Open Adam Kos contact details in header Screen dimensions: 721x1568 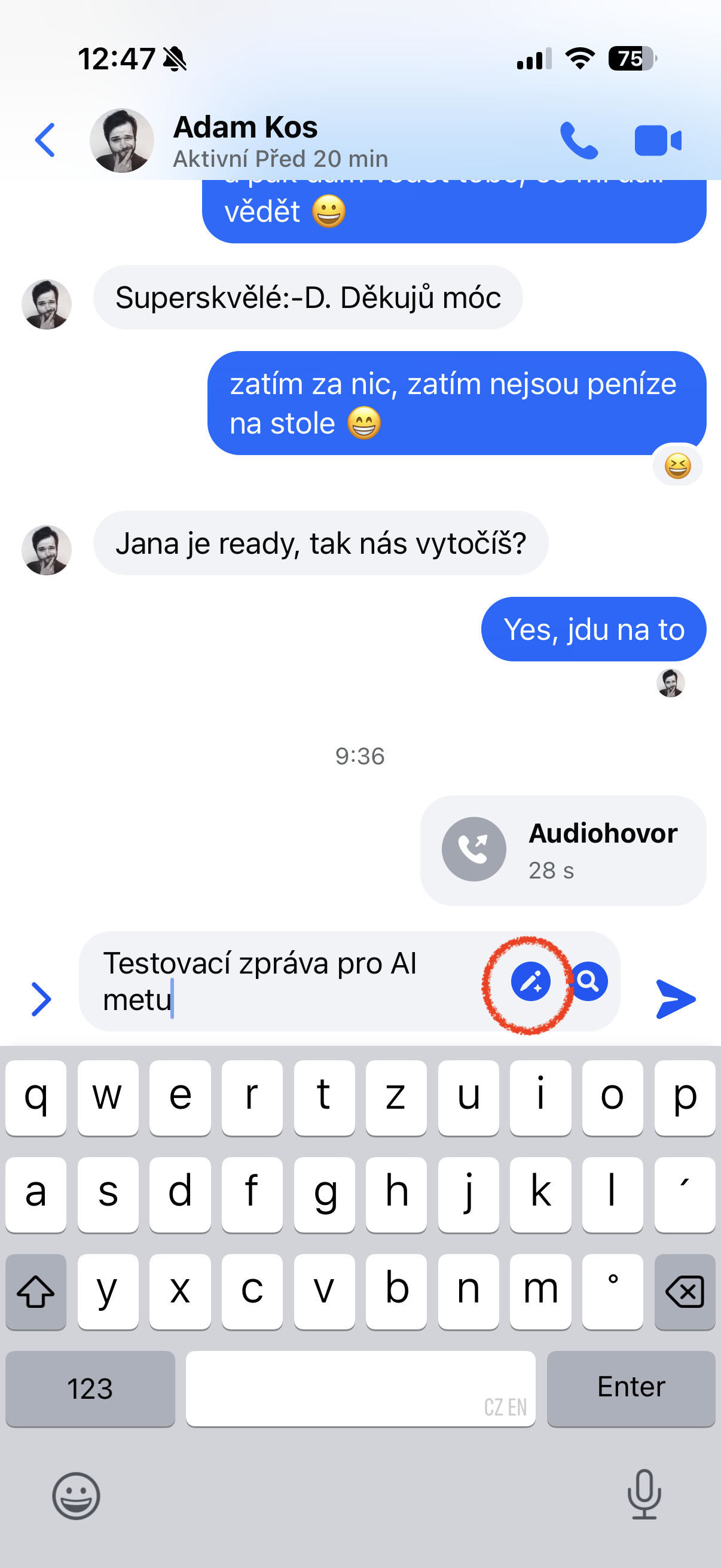245,141
